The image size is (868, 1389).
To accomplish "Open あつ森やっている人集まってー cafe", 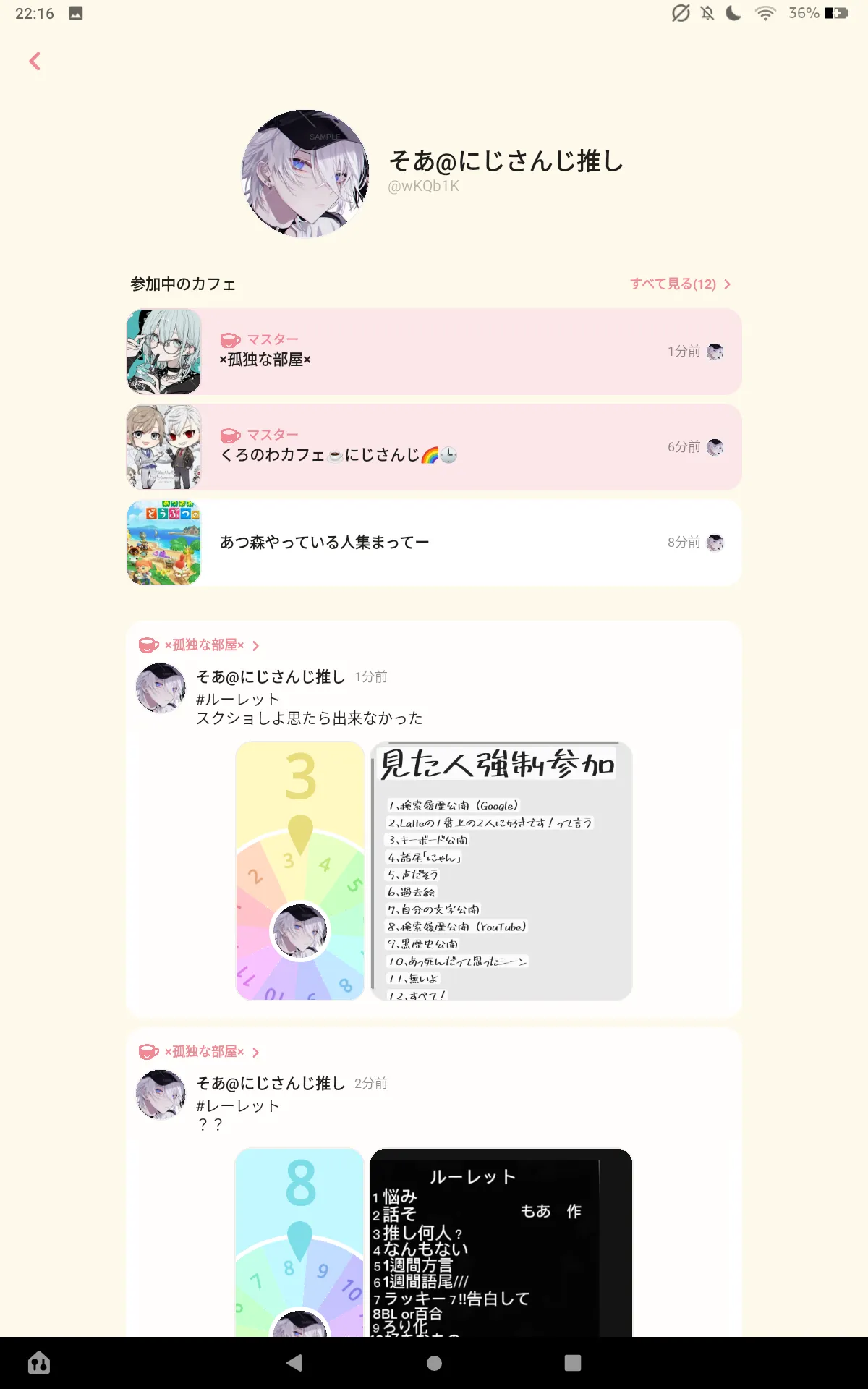I will pos(434,543).
